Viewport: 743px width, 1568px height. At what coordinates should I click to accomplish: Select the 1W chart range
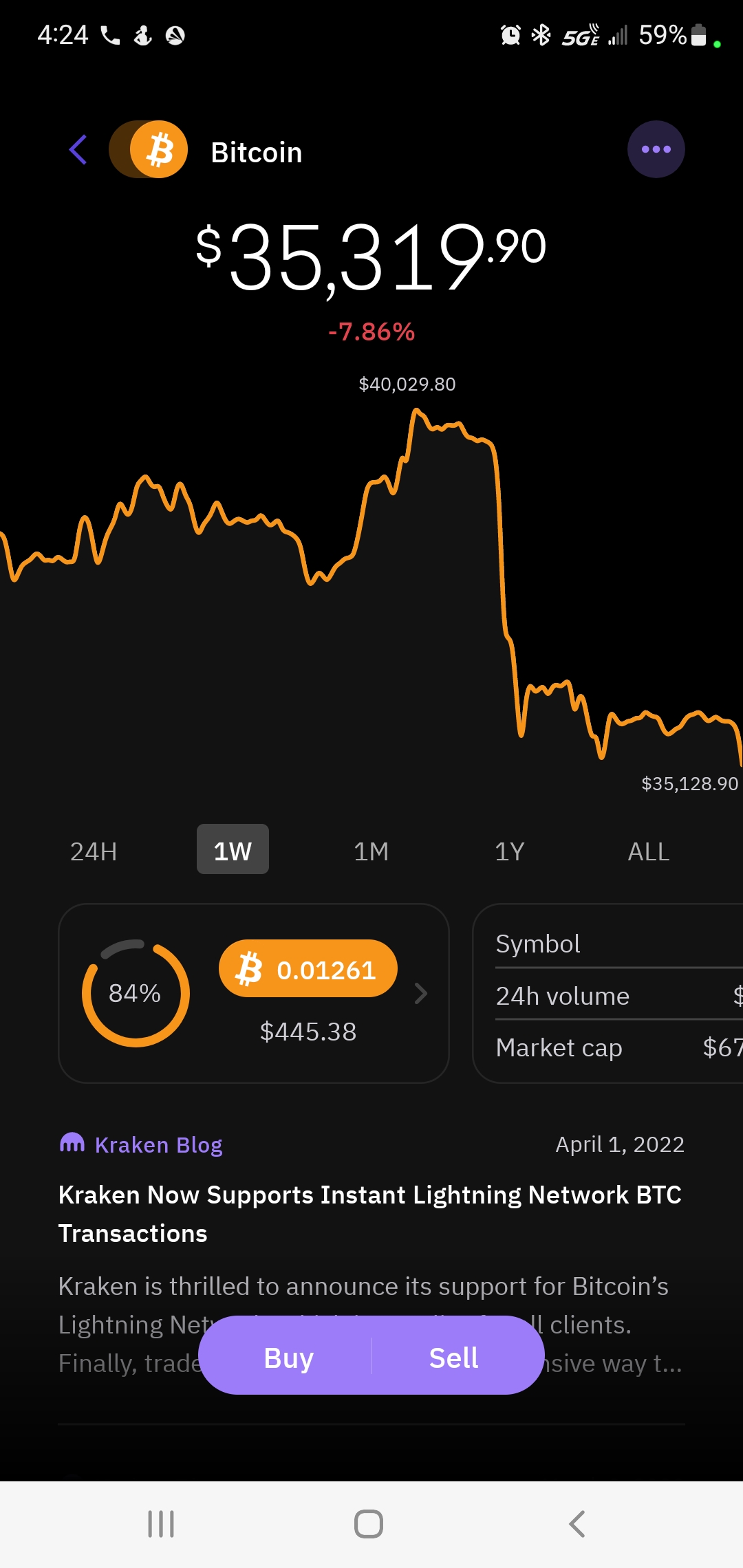[x=233, y=850]
